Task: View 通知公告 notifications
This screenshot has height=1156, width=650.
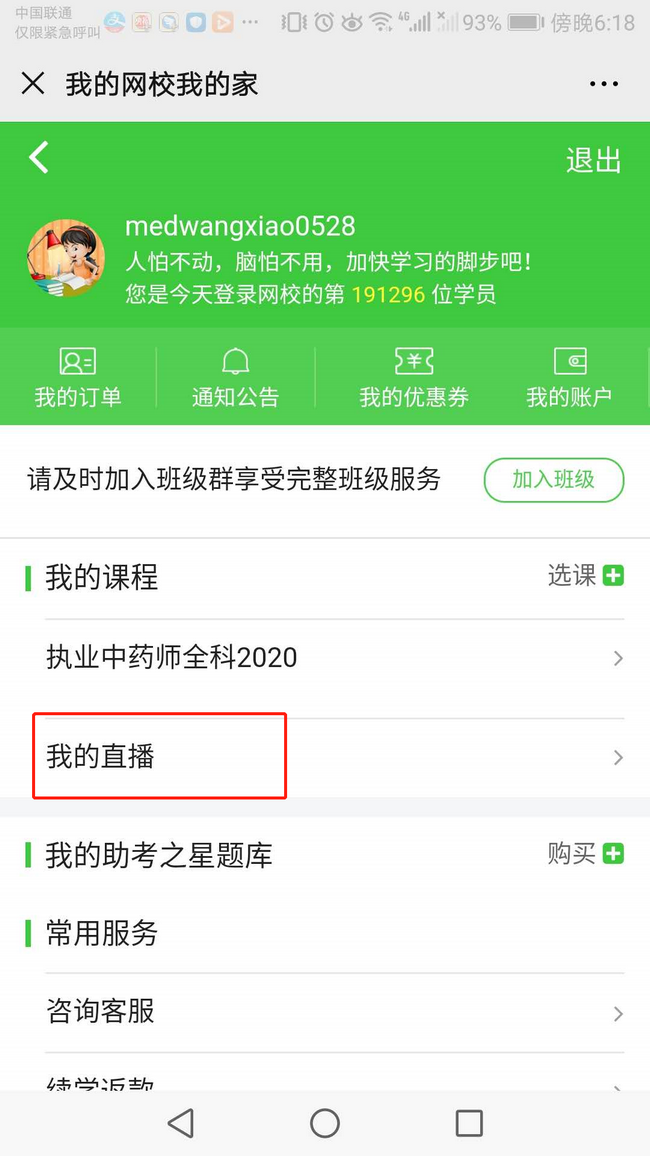Action: (235, 377)
